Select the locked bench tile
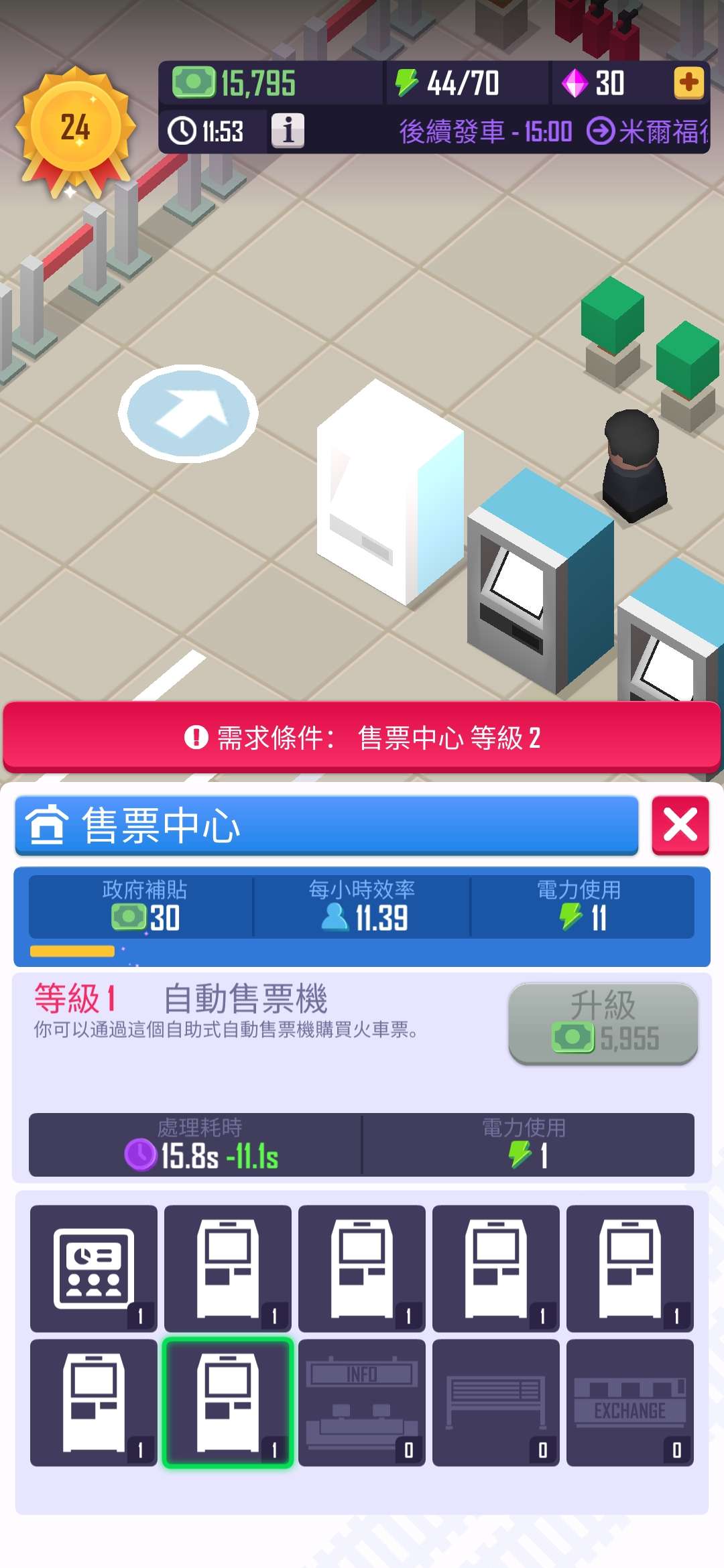724x1568 pixels. coord(495,1402)
